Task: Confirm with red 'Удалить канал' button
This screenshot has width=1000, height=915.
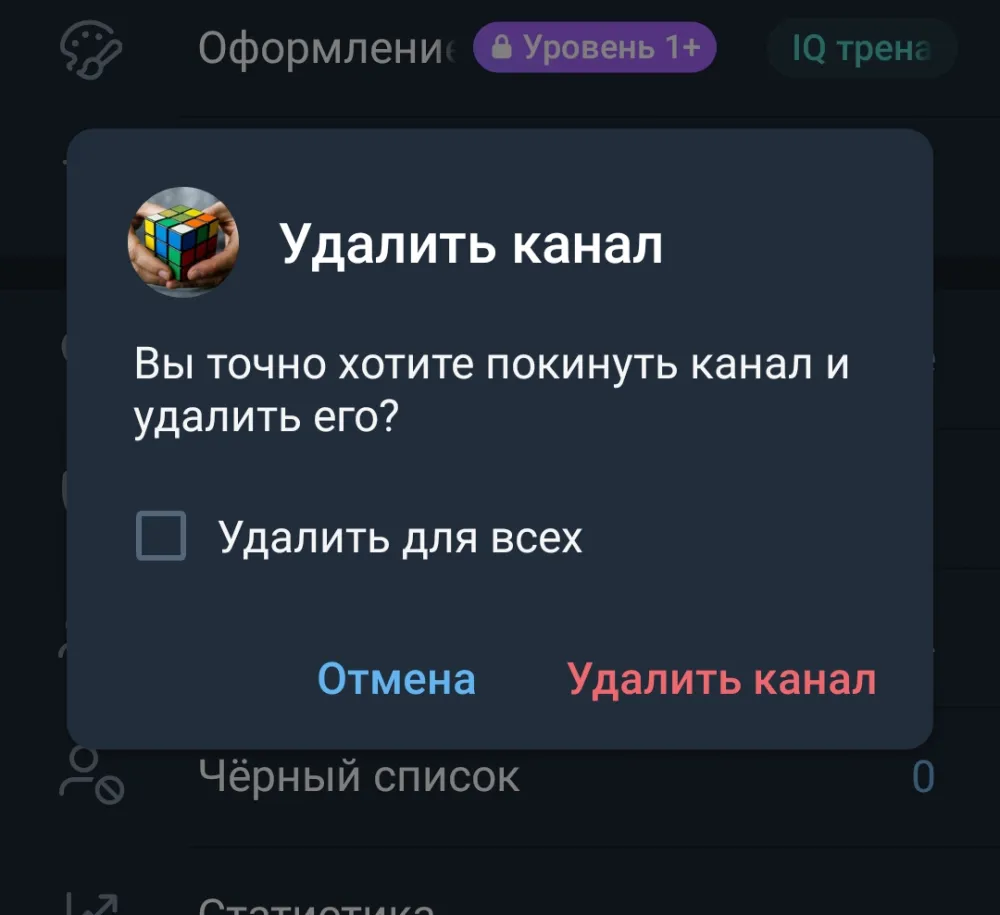Action: 721,679
